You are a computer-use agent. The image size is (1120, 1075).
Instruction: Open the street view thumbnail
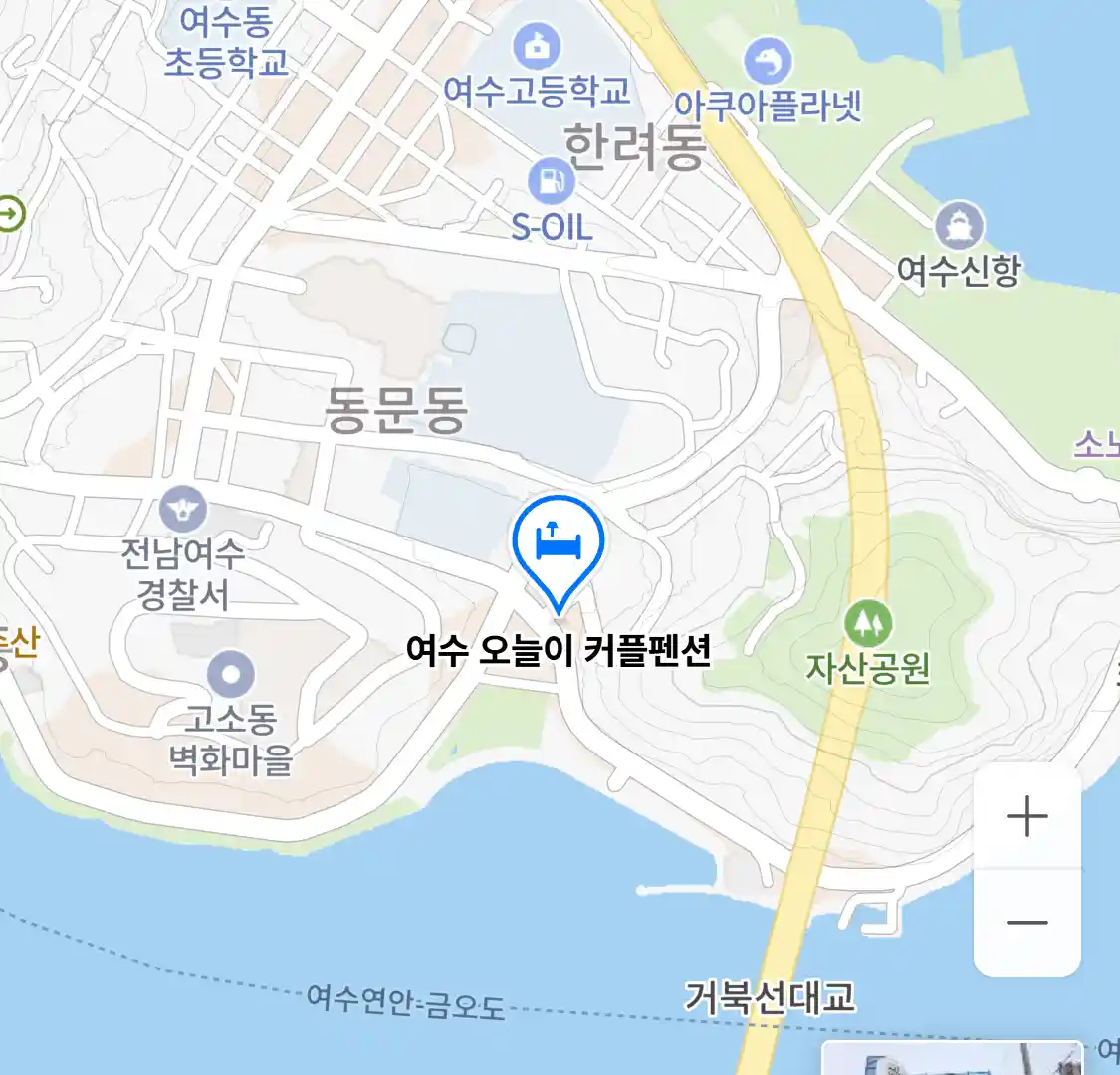point(951,1059)
